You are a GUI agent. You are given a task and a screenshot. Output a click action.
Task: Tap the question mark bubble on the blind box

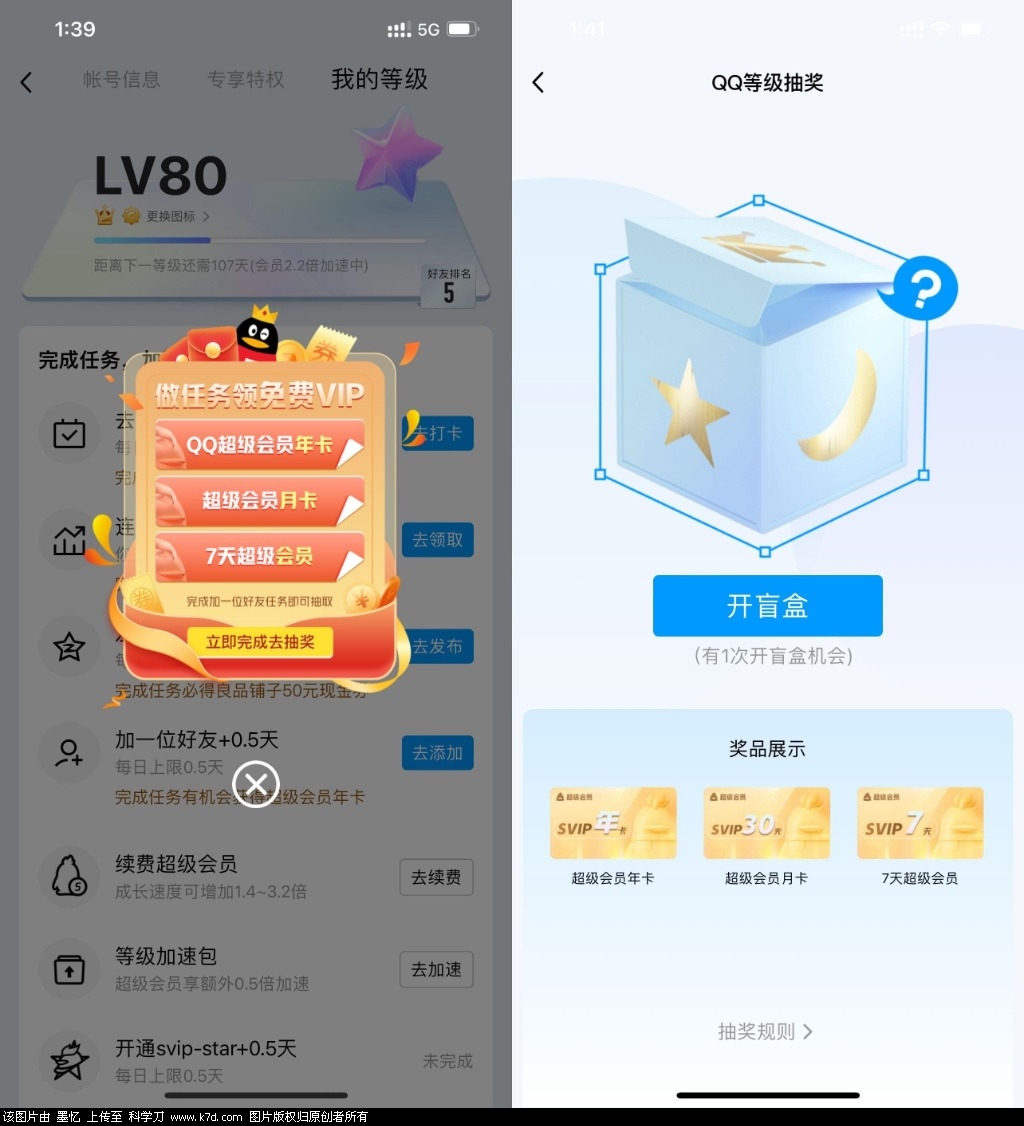925,289
